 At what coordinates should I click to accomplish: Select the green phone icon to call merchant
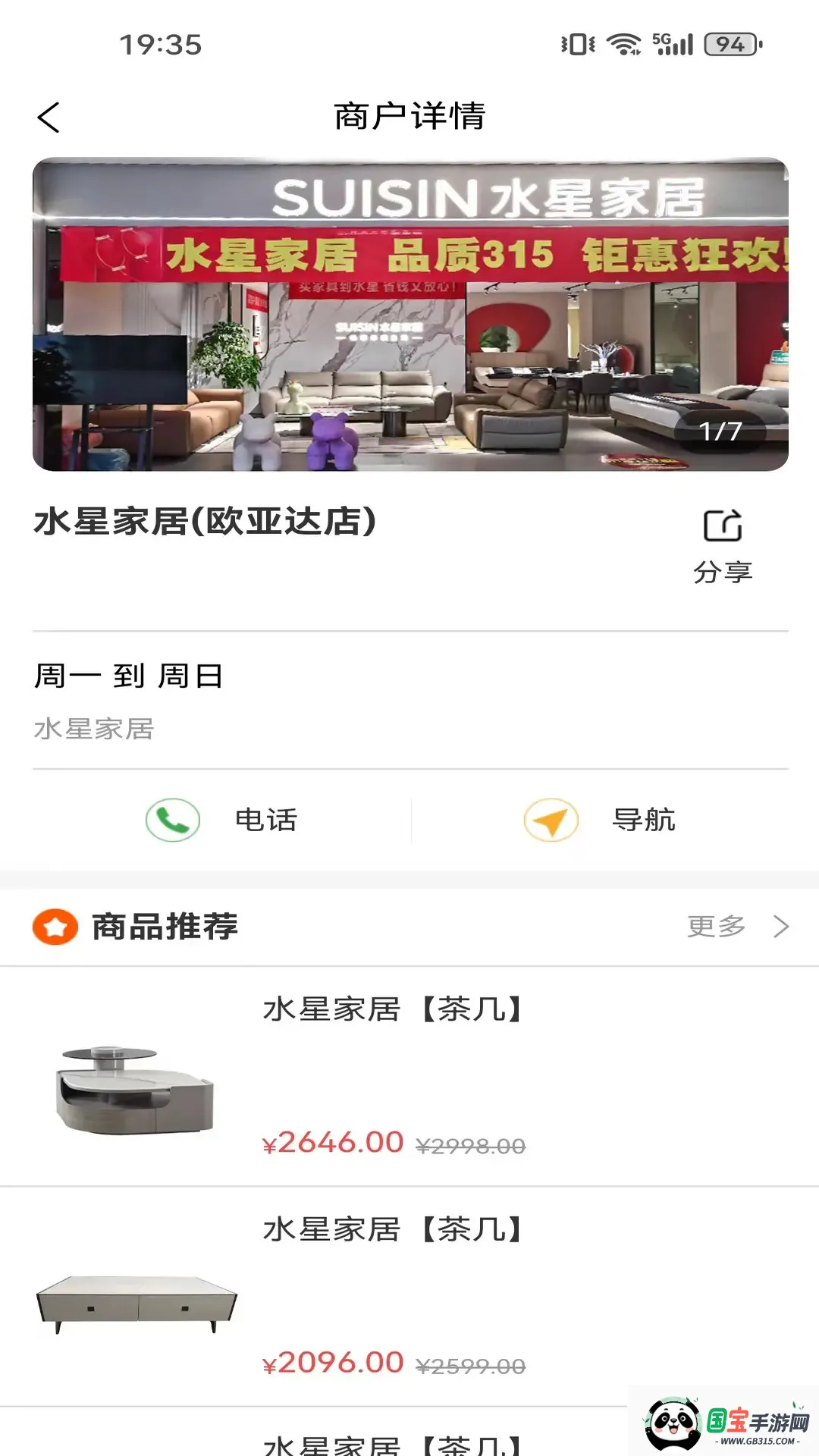171,819
